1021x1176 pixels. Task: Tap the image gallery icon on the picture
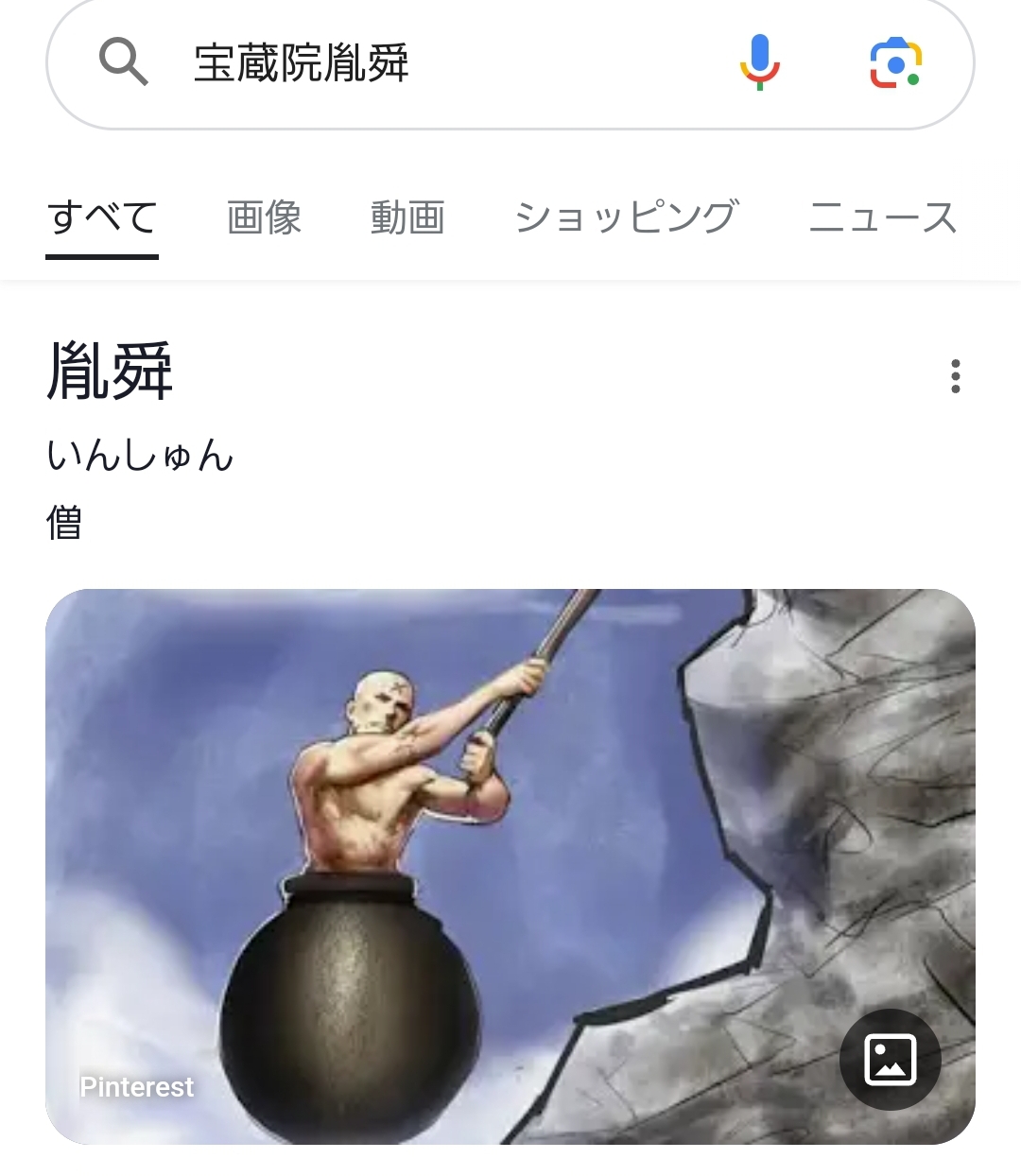pos(890,1059)
